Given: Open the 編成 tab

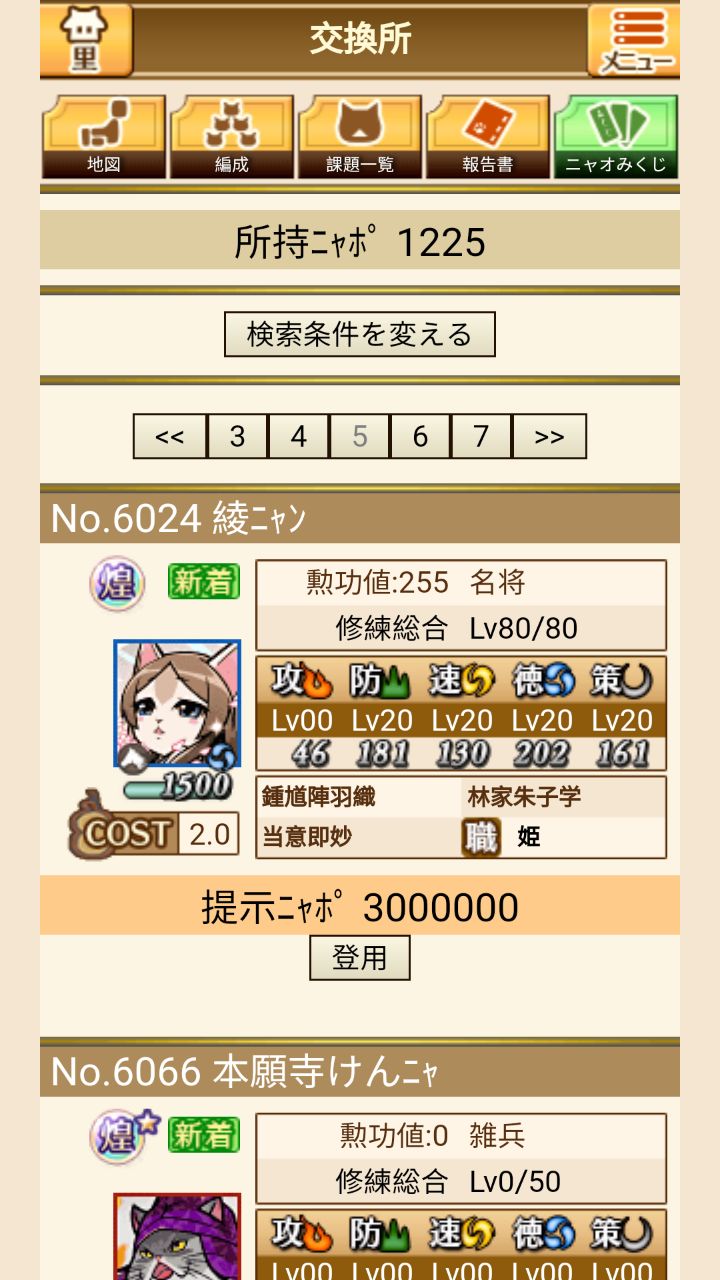Looking at the screenshot, I should click(x=232, y=137).
